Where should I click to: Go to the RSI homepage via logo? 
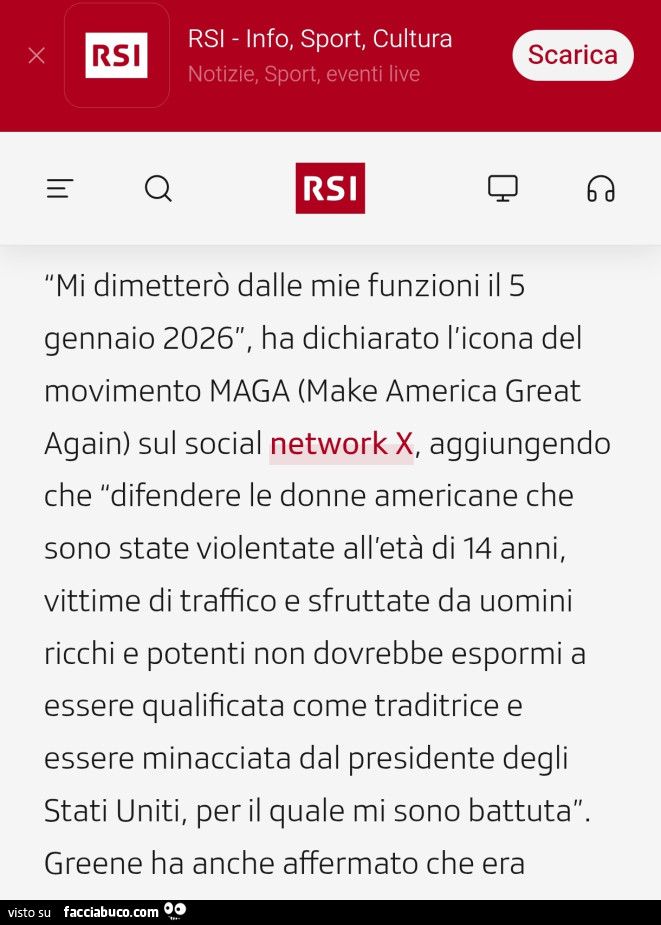coord(330,188)
